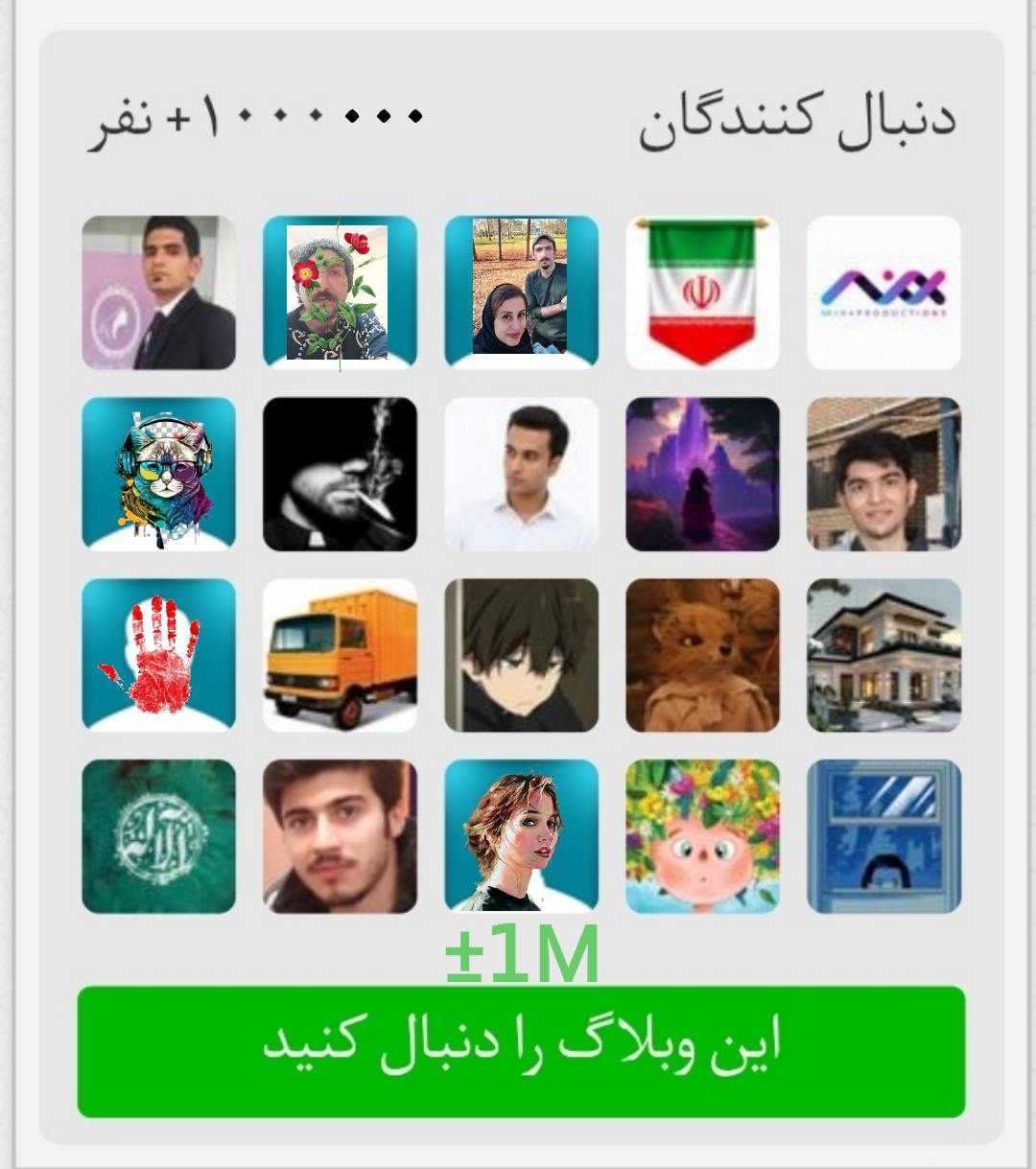The width and height of the screenshot is (1036, 1169).
Task: Open the follower with the colorful wave logo avatar
Action: point(883,292)
